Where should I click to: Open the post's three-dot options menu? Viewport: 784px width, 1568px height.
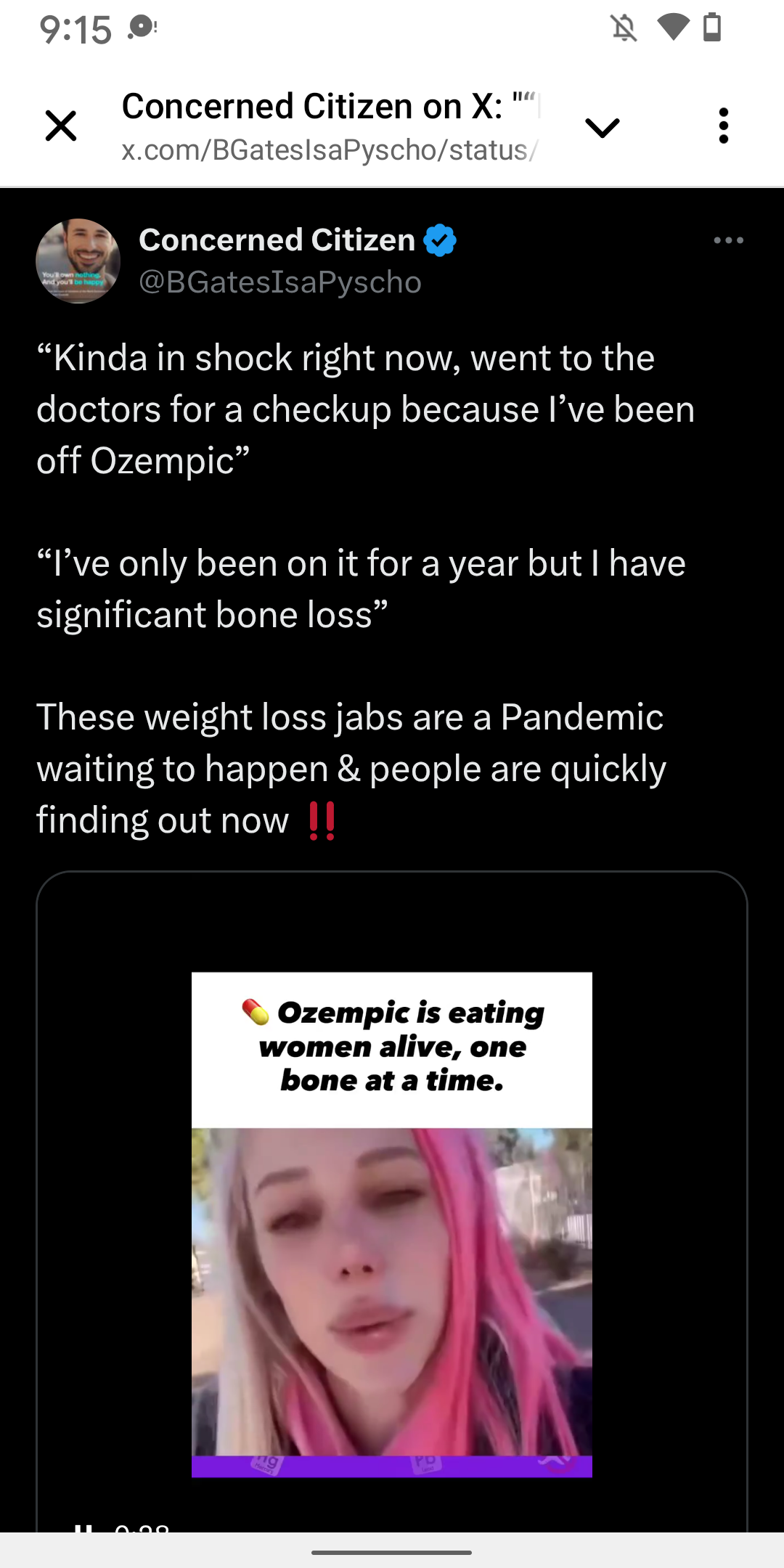(728, 241)
